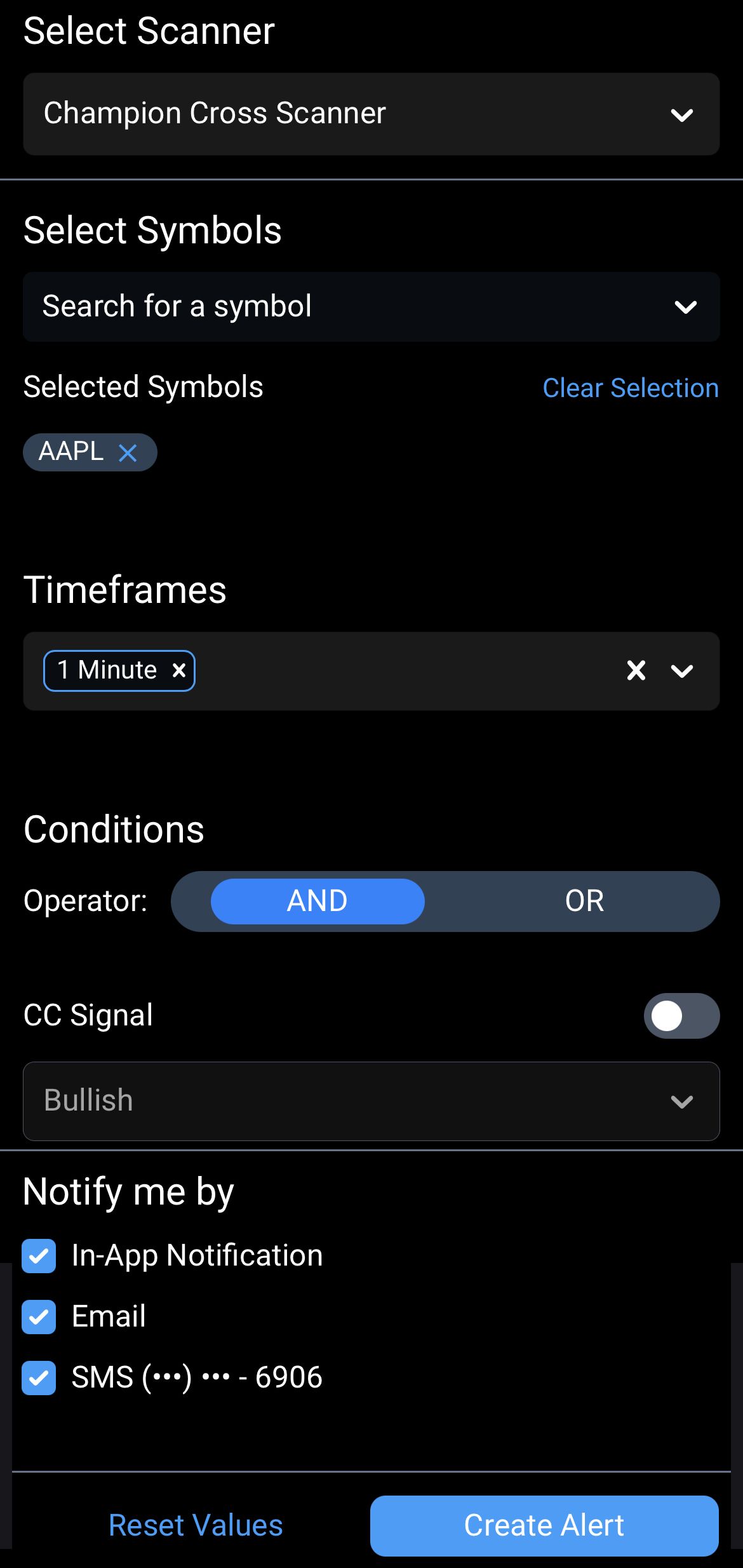Remove the 1 Minute timeframe chip
Screen dimensions: 743x1568
(178, 670)
